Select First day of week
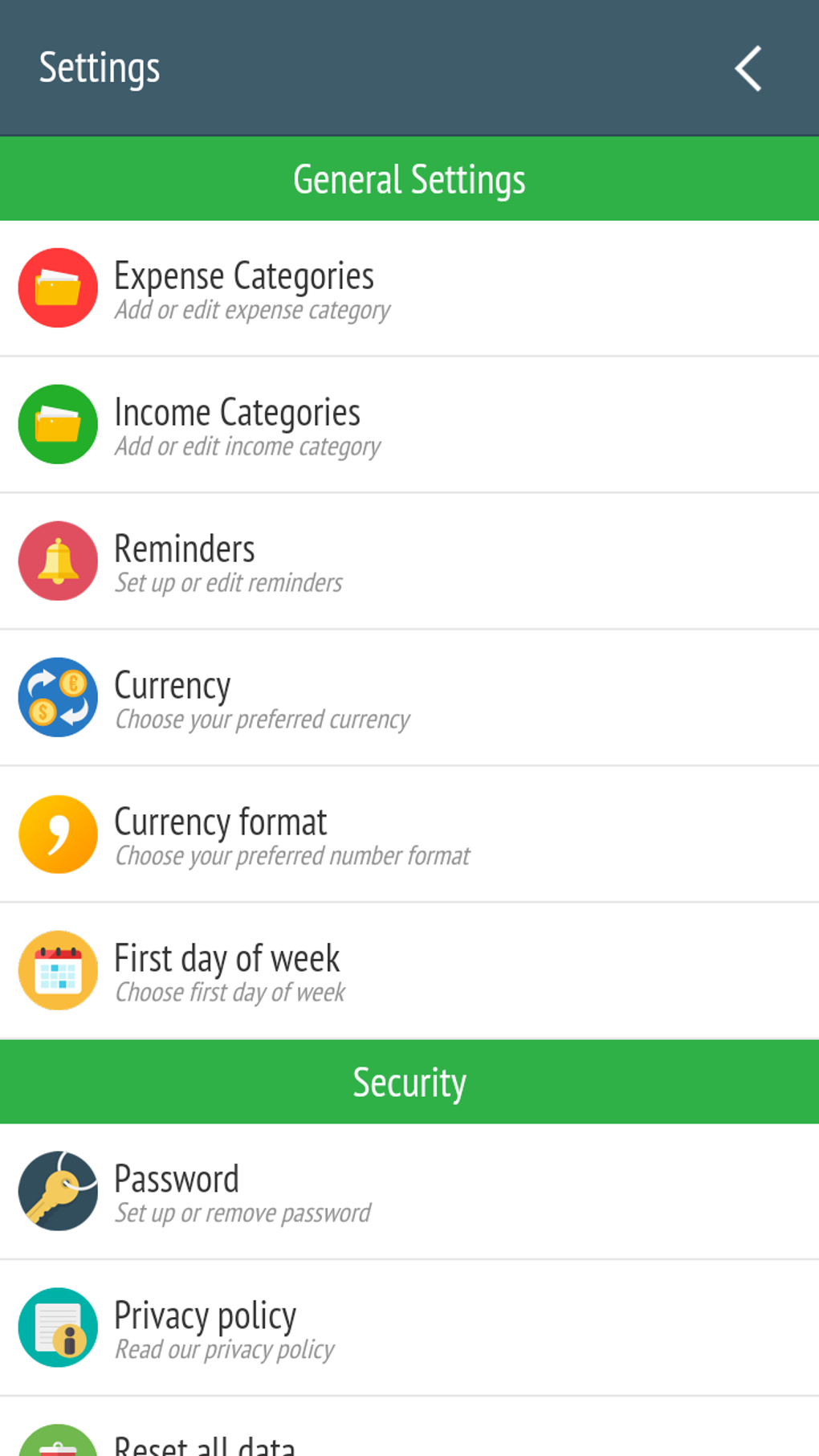Screen dimensions: 819x1456 coord(409,971)
